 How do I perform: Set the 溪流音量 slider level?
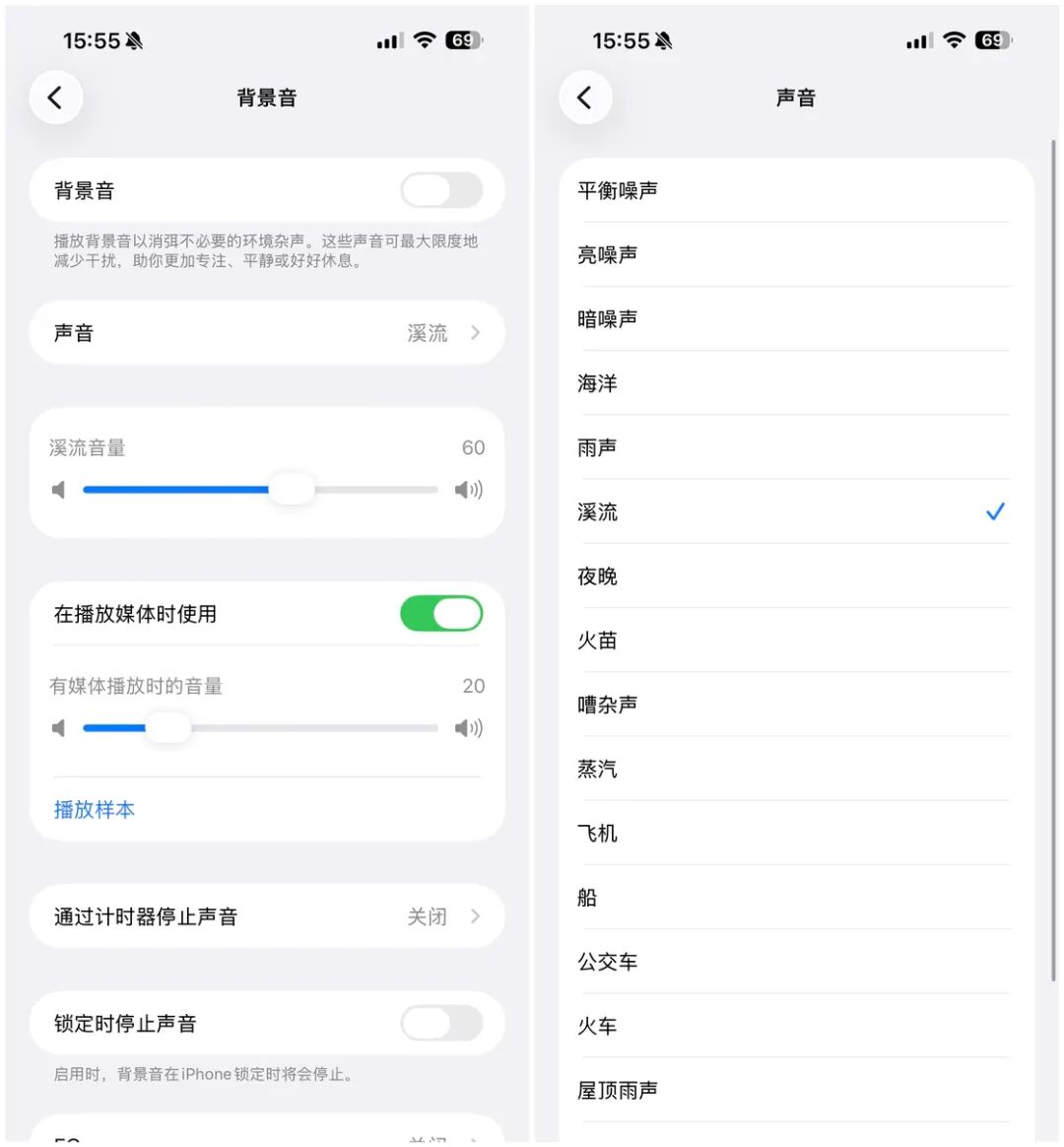[292, 490]
